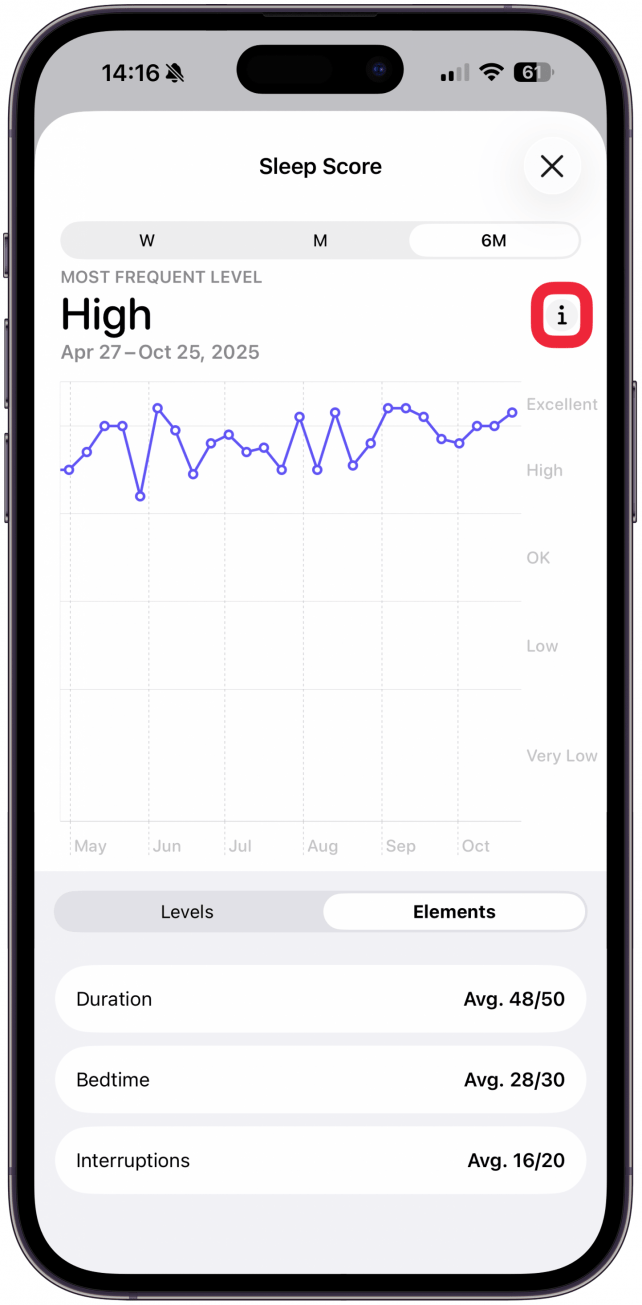Image resolution: width=642 pixels, height=1305 pixels.
Task: Open the info button beside High
Action: click(561, 316)
